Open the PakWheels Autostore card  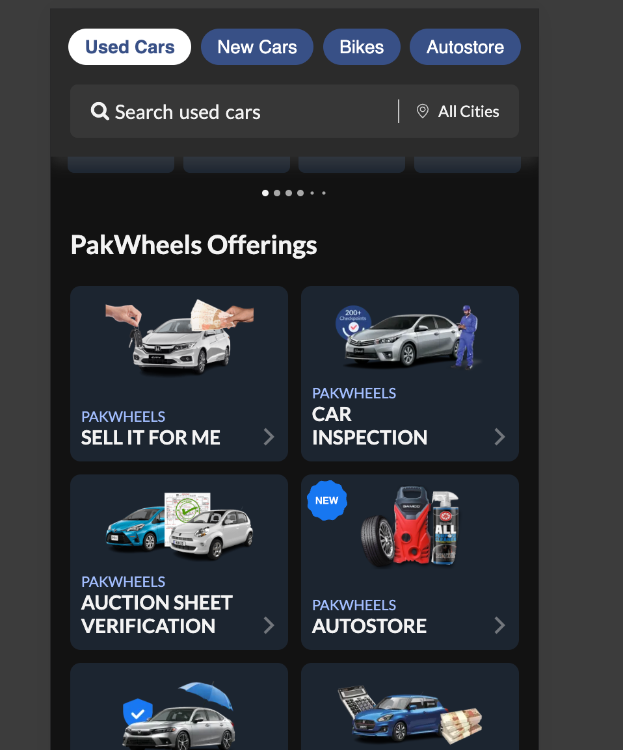[409, 562]
